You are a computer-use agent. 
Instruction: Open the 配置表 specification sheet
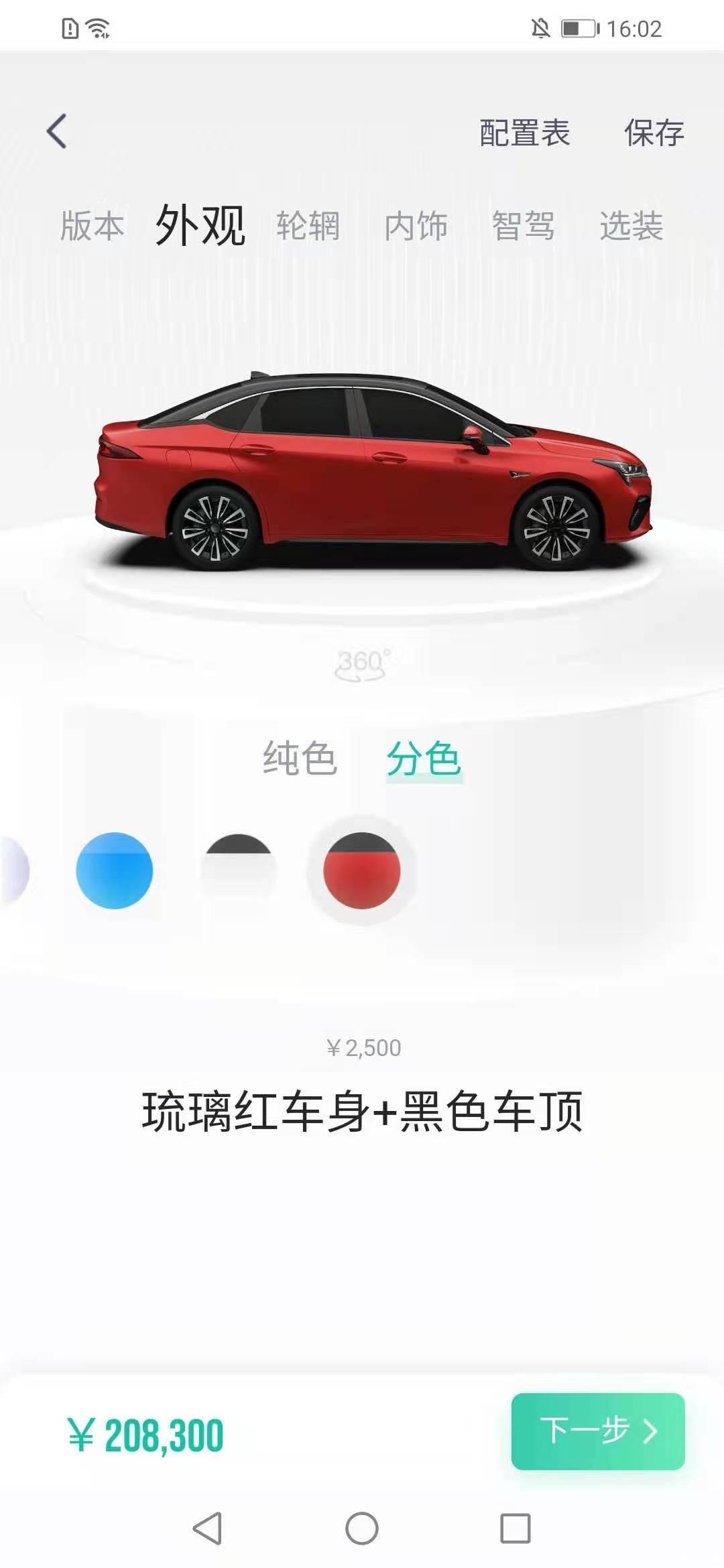tap(524, 133)
